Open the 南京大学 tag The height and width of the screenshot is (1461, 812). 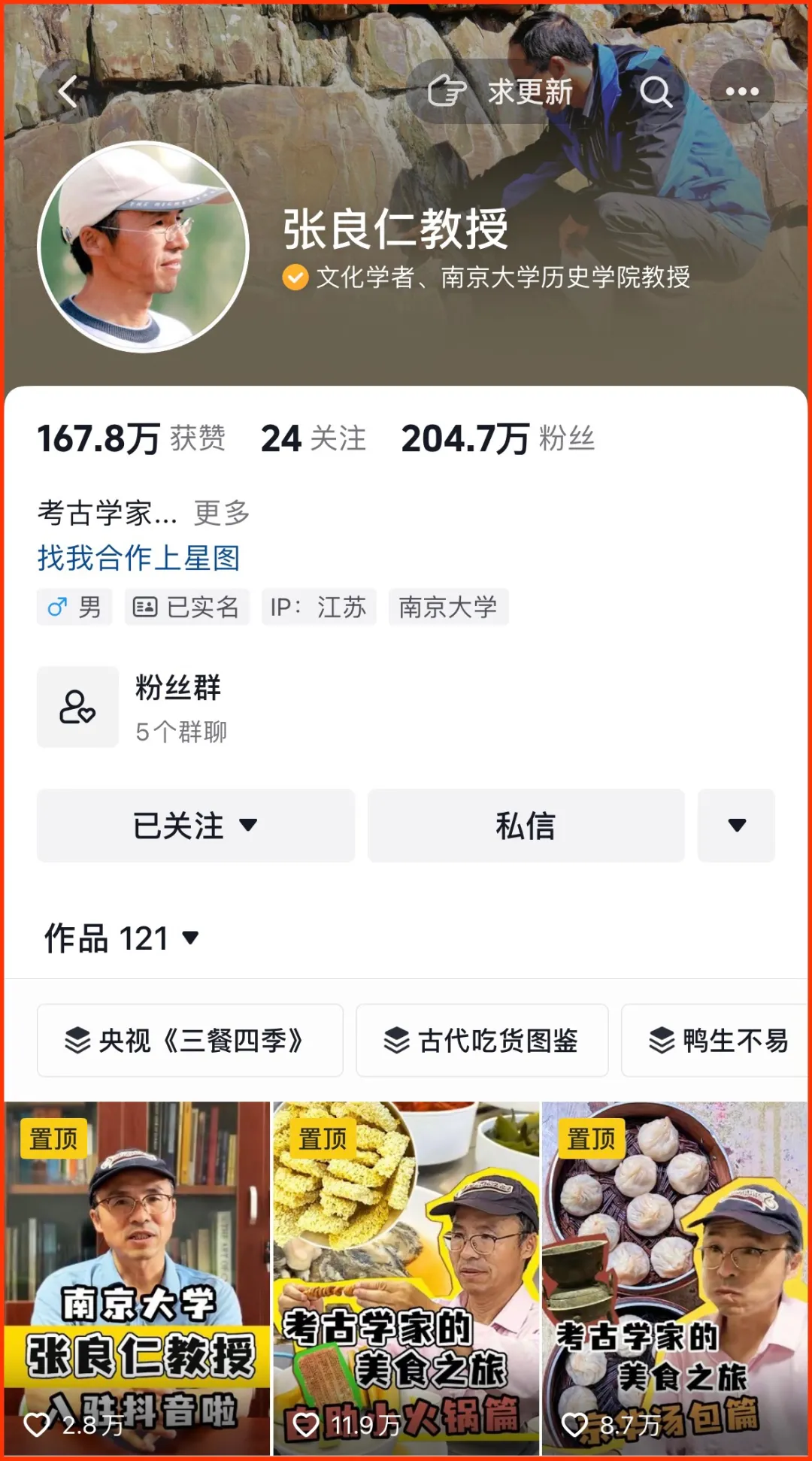(448, 607)
